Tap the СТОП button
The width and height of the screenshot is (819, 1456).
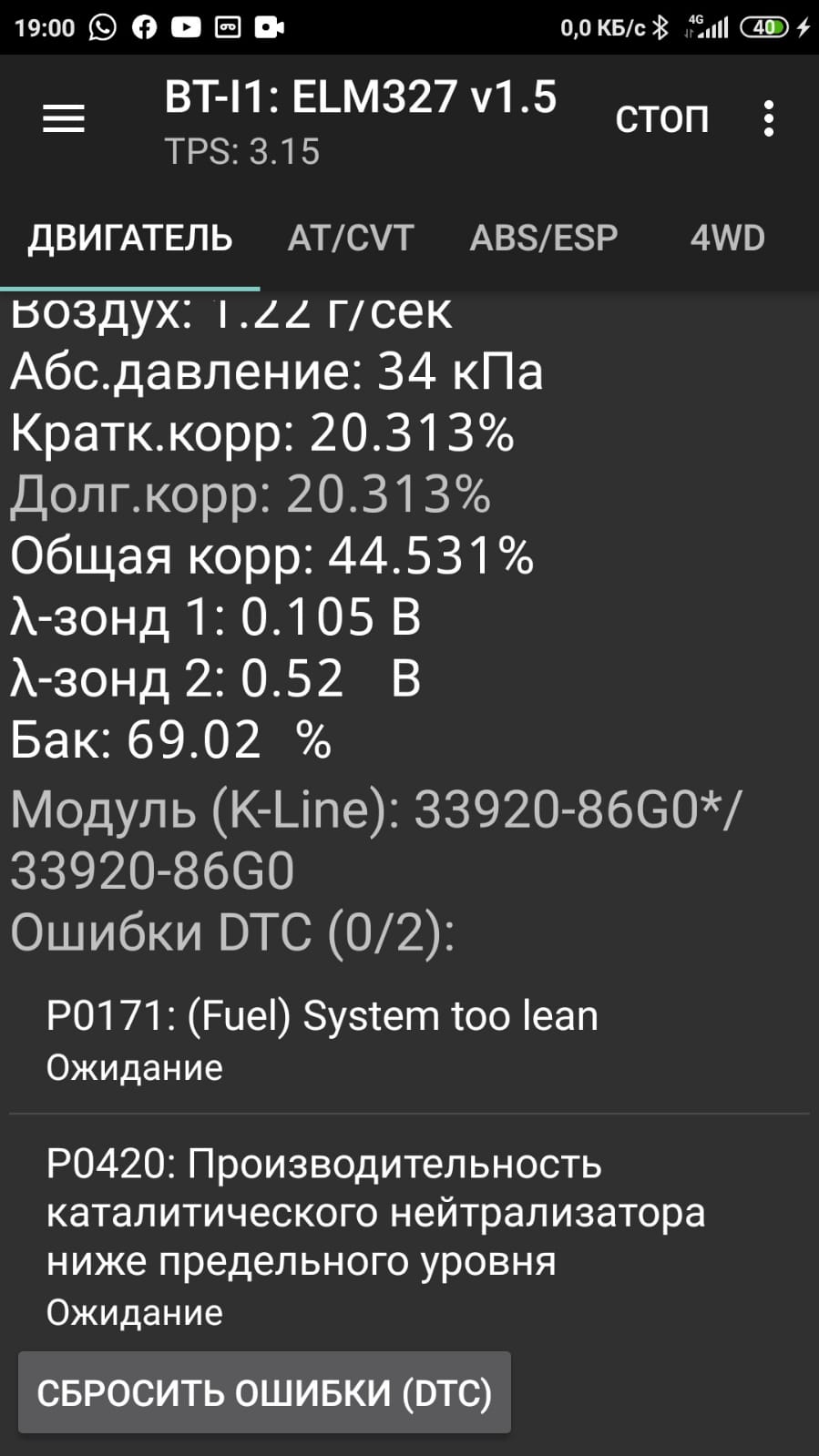tap(661, 119)
